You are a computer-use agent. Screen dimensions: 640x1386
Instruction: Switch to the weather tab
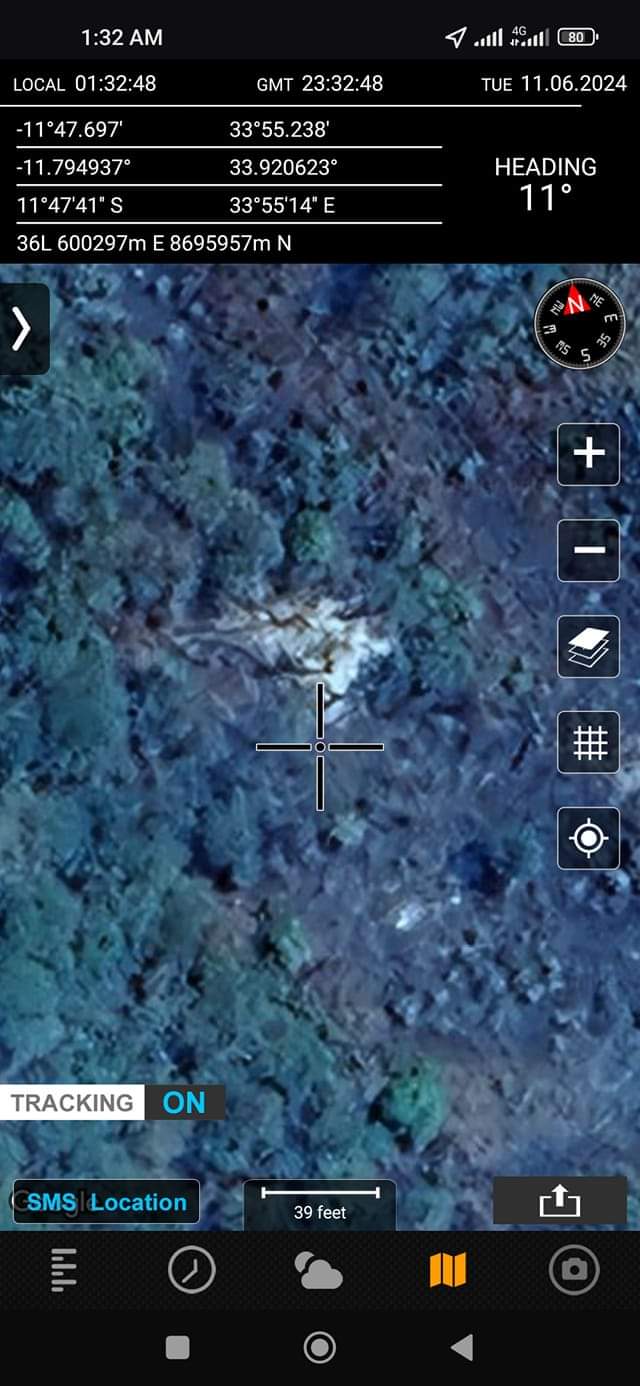point(319,1270)
